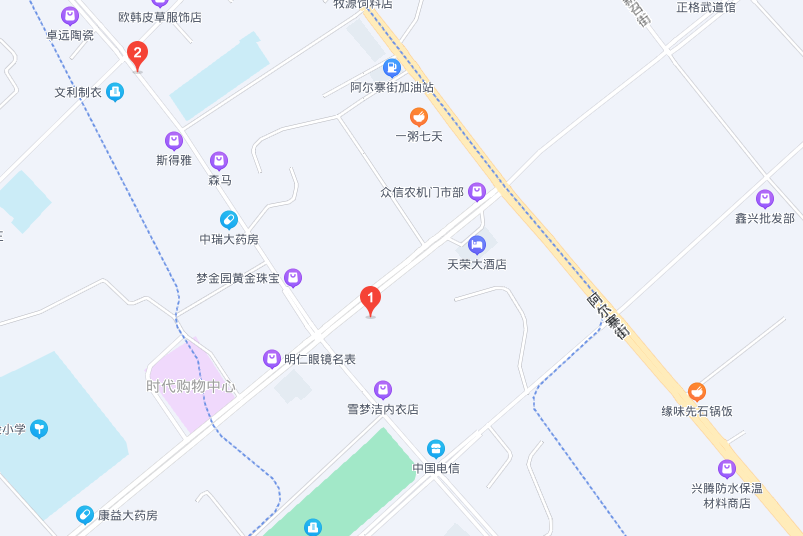The width and height of the screenshot is (803, 536).
Task: Select the 康益大药房 pharmacy marker
Action: 85,515
